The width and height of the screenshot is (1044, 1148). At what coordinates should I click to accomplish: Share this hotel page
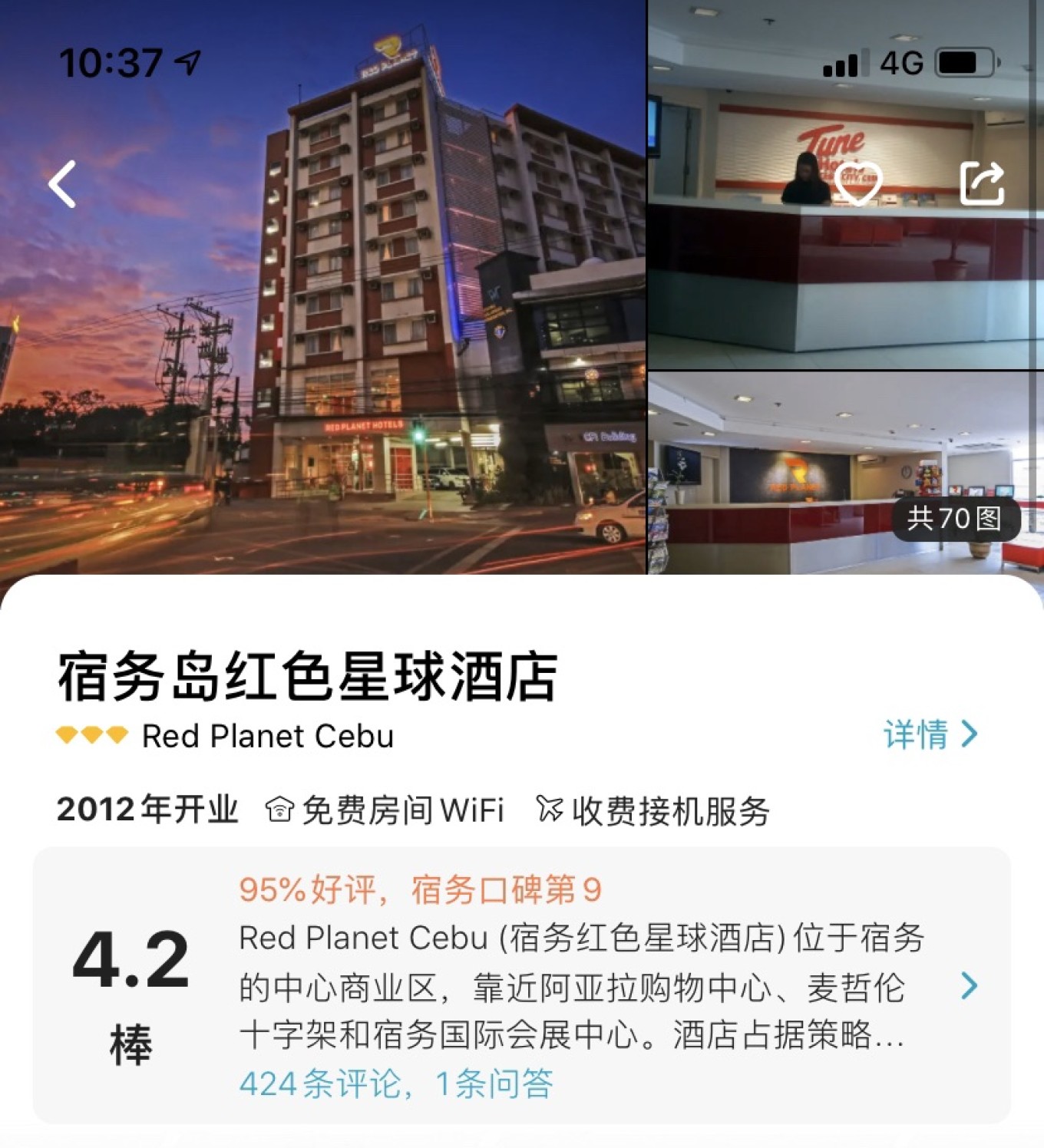(982, 183)
